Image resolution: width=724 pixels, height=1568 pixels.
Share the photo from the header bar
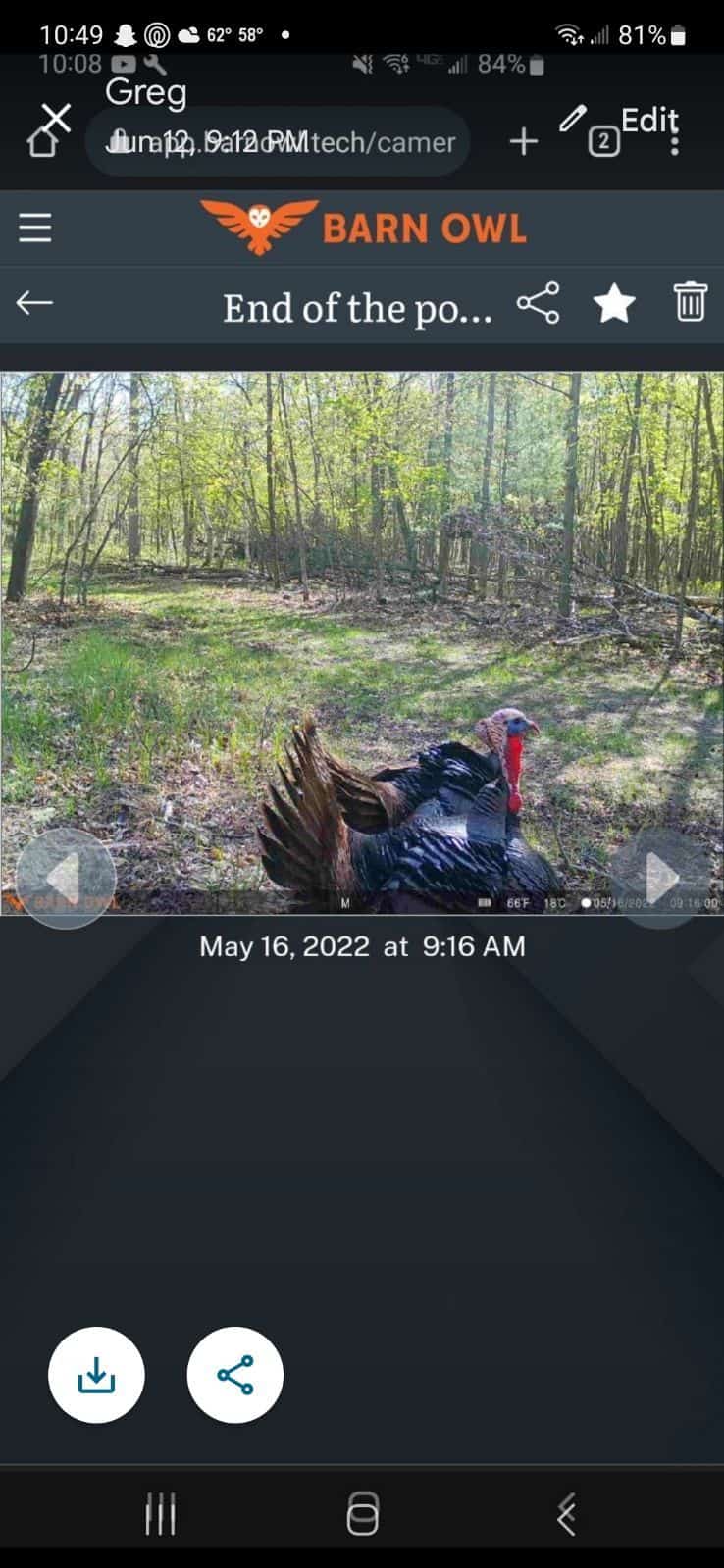(x=539, y=303)
